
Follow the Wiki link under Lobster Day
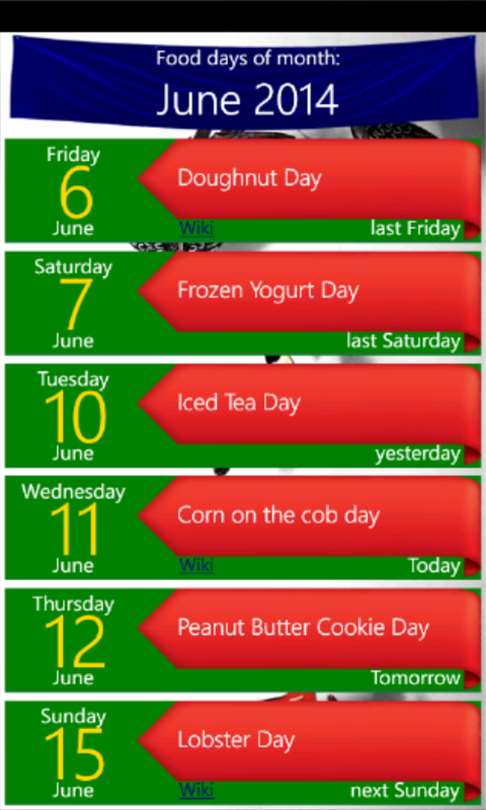coord(196,790)
